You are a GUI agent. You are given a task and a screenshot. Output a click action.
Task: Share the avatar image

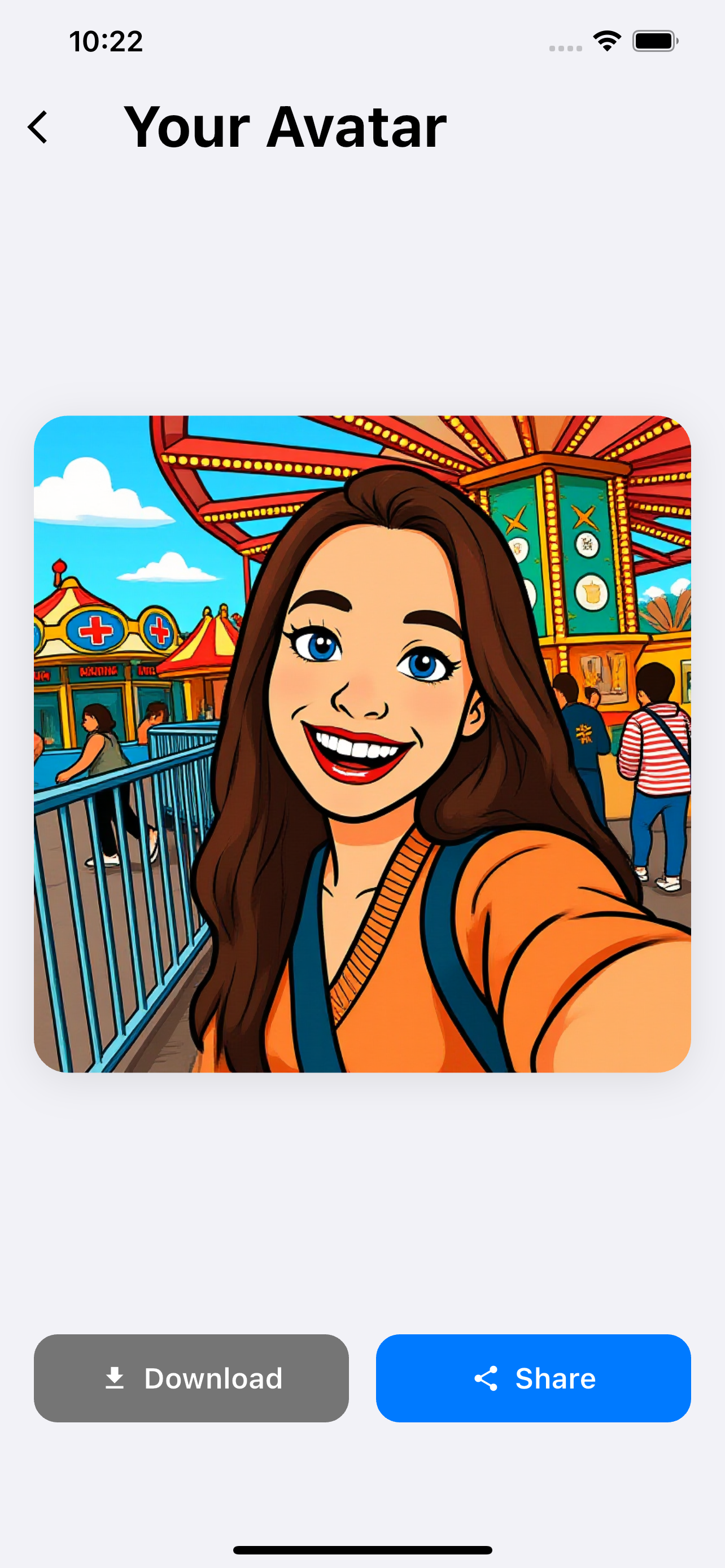point(533,1378)
